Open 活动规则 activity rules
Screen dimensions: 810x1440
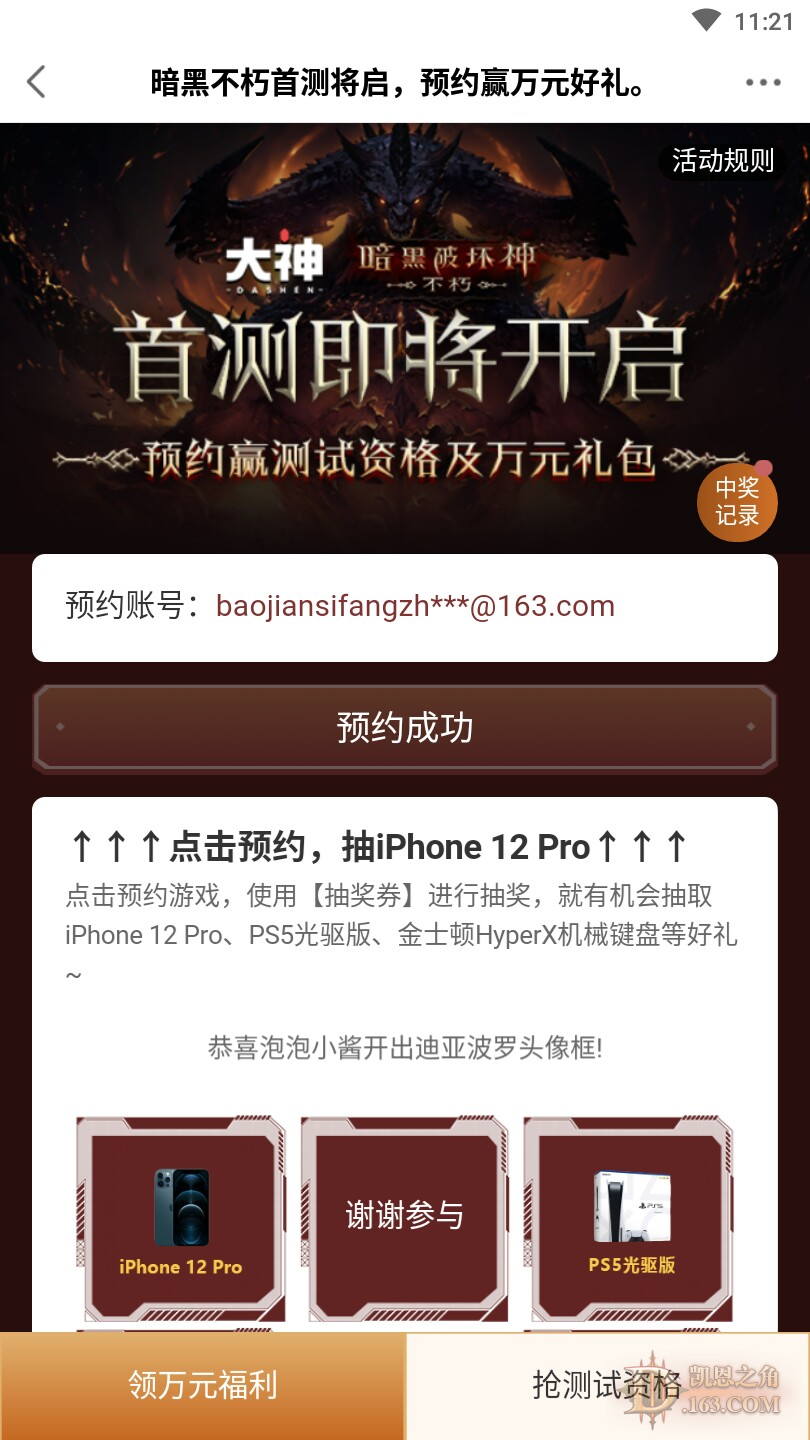722,161
